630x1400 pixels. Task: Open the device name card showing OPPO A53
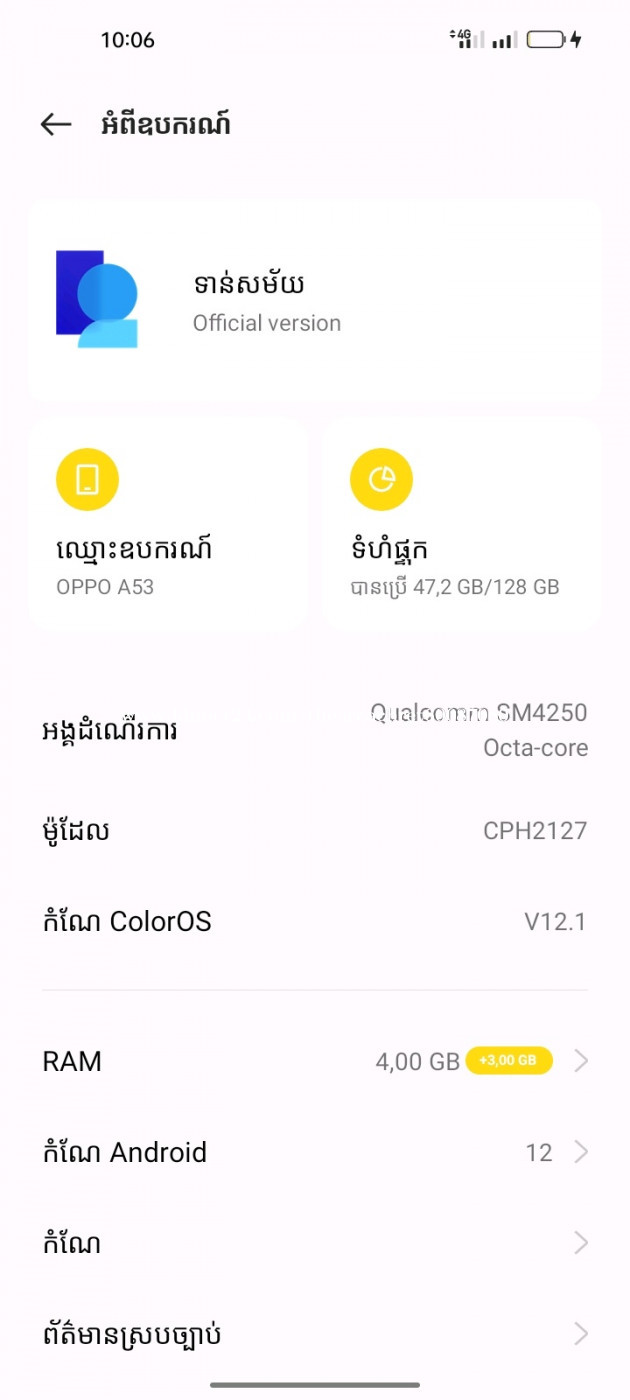[x=167, y=525]
